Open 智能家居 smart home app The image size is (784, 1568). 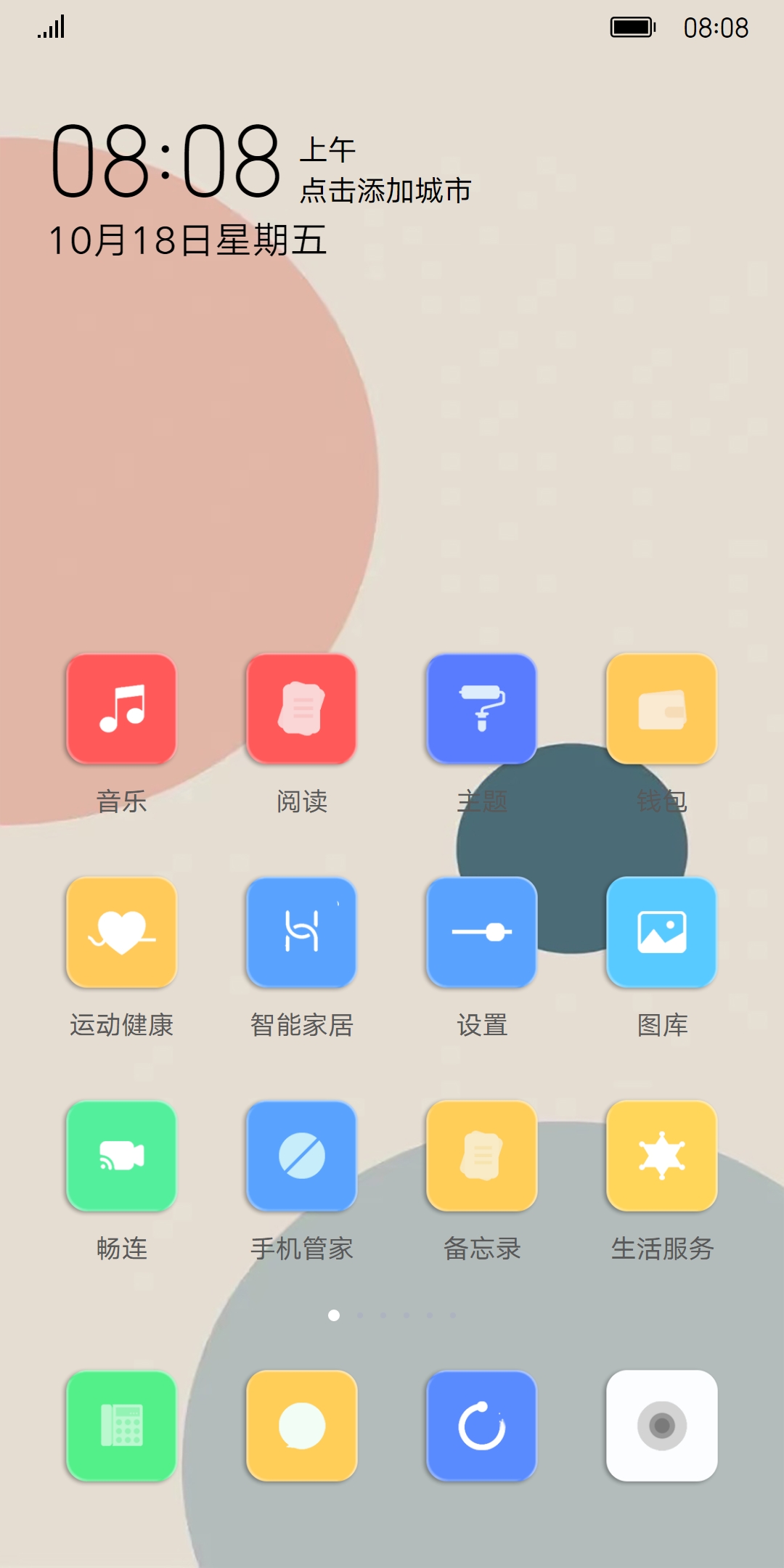301,933
